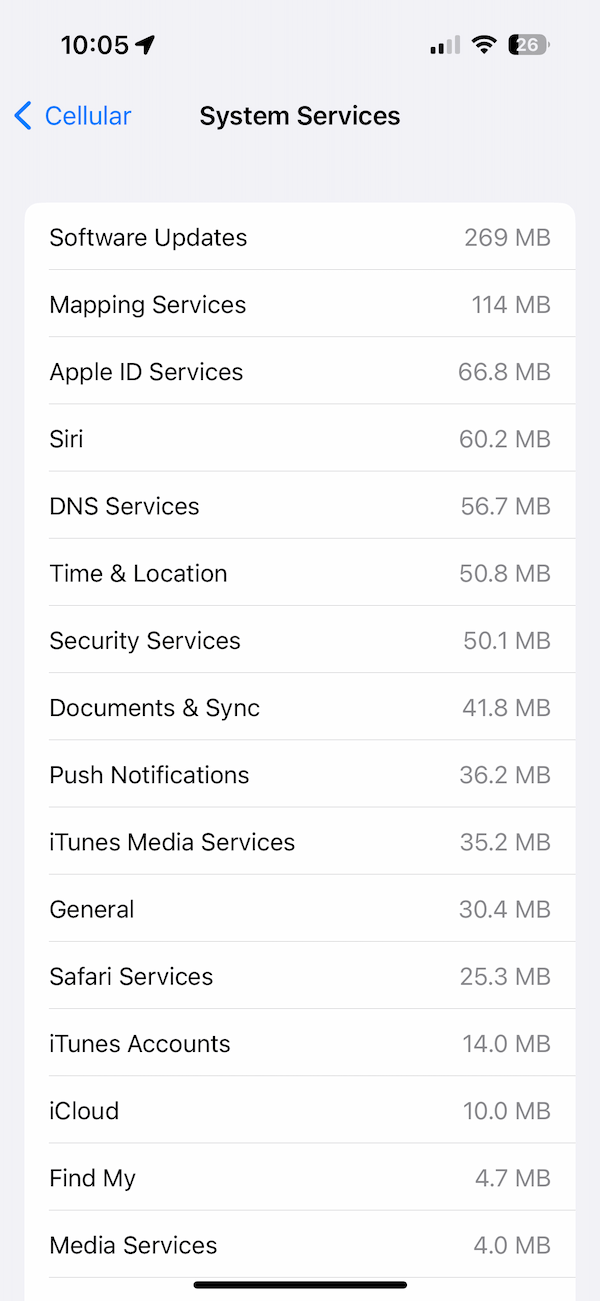Image resolution: width=600 pixels, height=1301 pixels.
Task: Go back to the Cellular settings
Action: click(73, 116)
